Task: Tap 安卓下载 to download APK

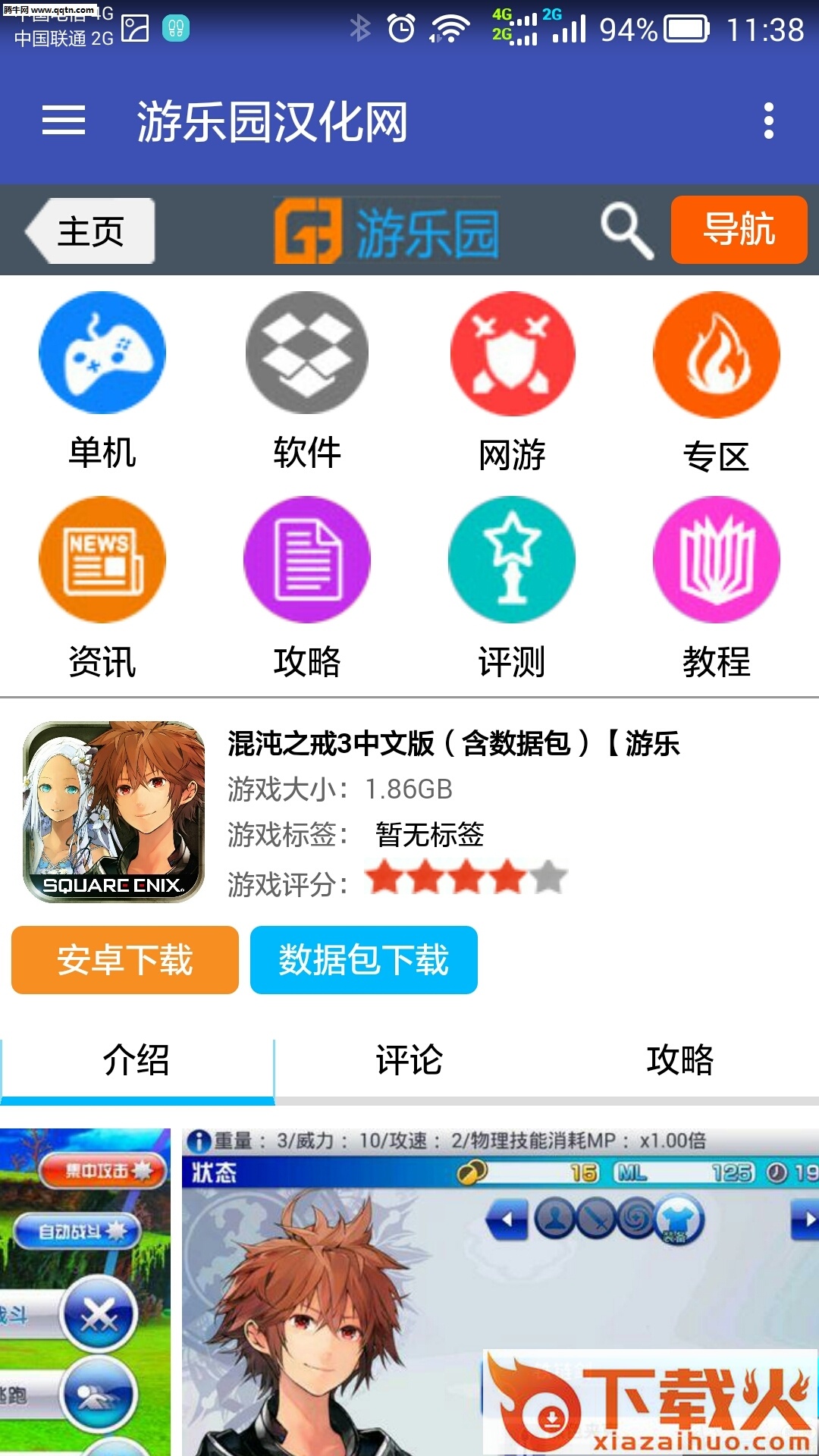Action: (125, 960)
